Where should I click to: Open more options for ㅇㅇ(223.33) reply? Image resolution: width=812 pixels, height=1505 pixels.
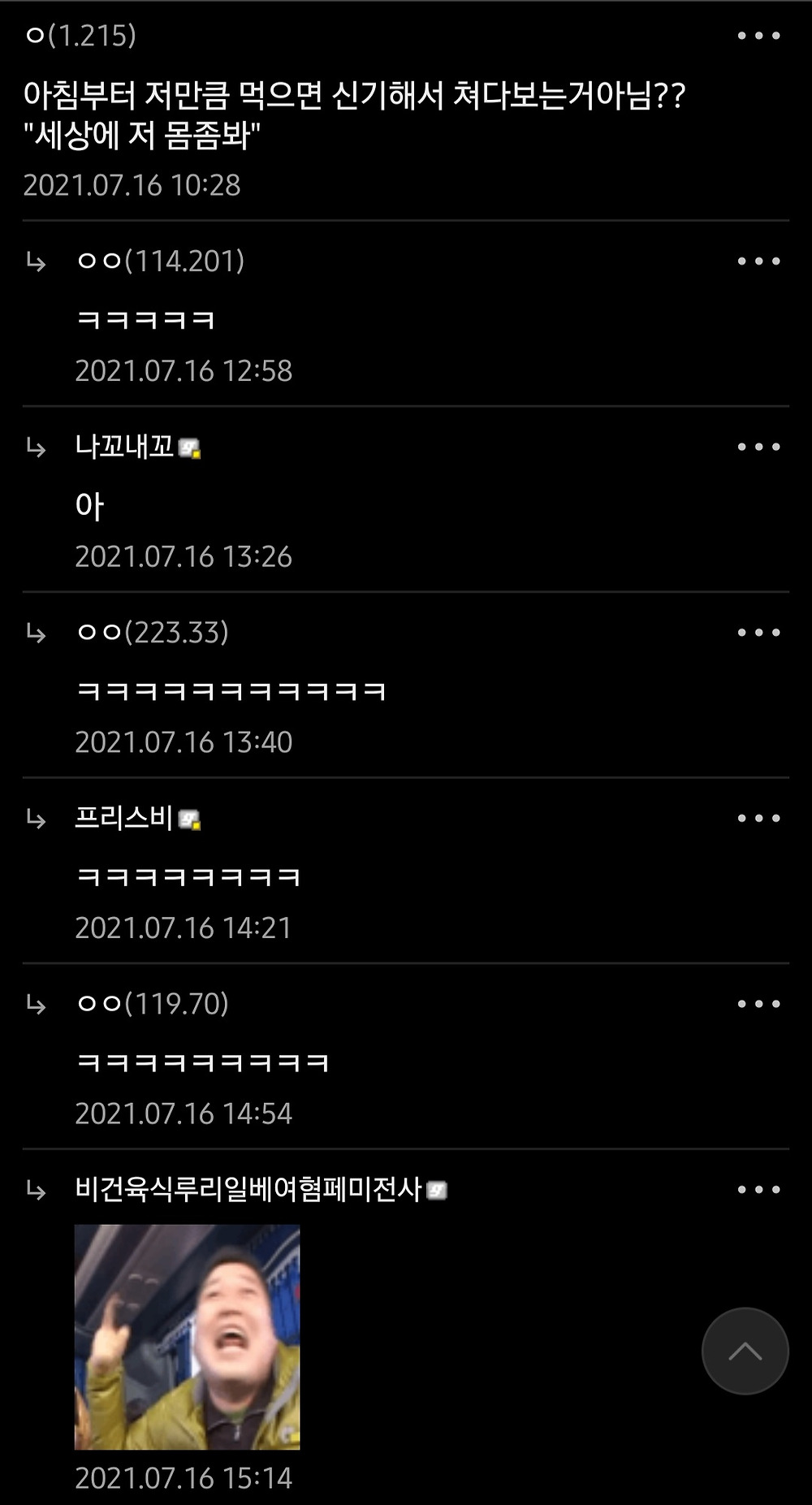coord(758,632)
